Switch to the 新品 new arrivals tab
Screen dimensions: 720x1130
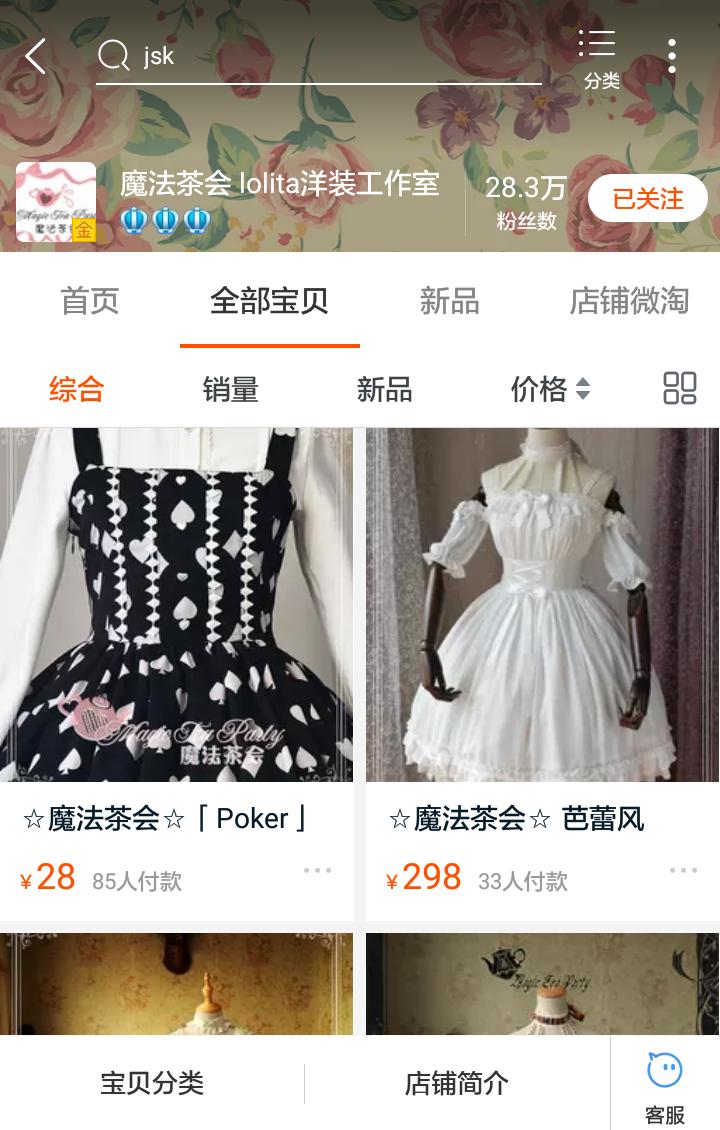point(450,301)
